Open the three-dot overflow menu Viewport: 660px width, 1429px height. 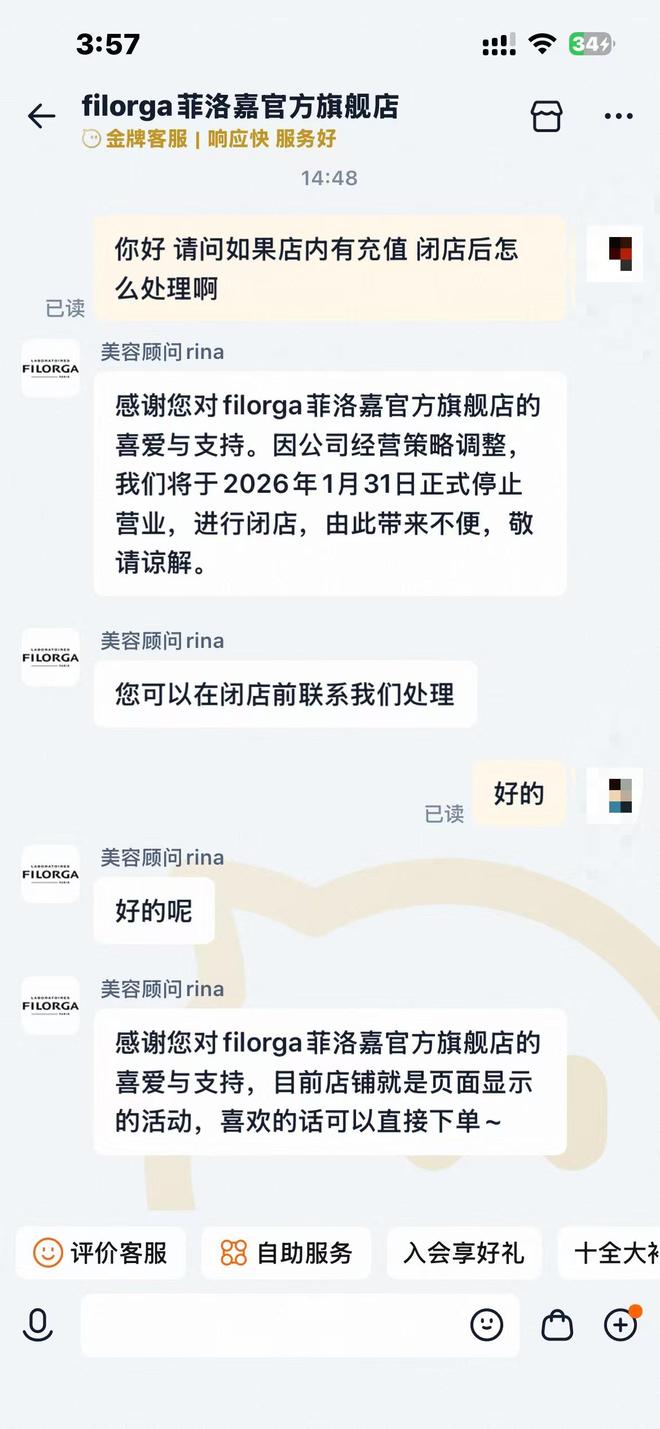618,117
